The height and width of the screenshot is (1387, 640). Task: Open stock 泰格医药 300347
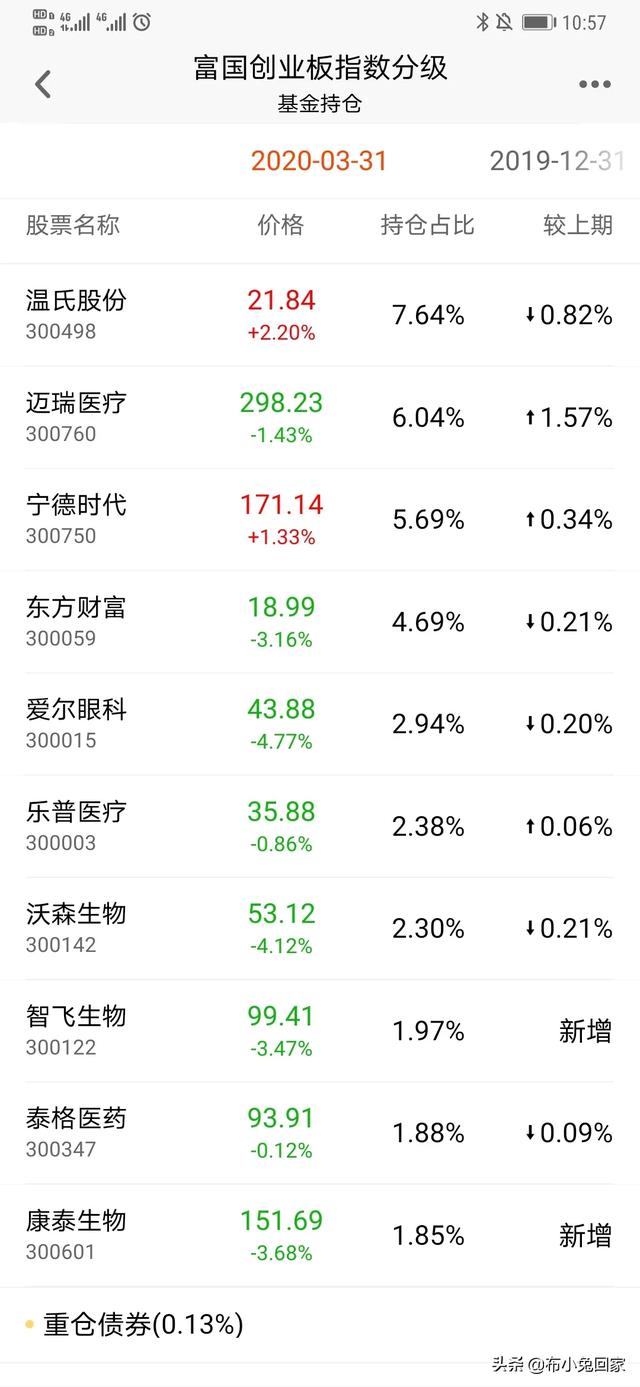pos(76,1132)
